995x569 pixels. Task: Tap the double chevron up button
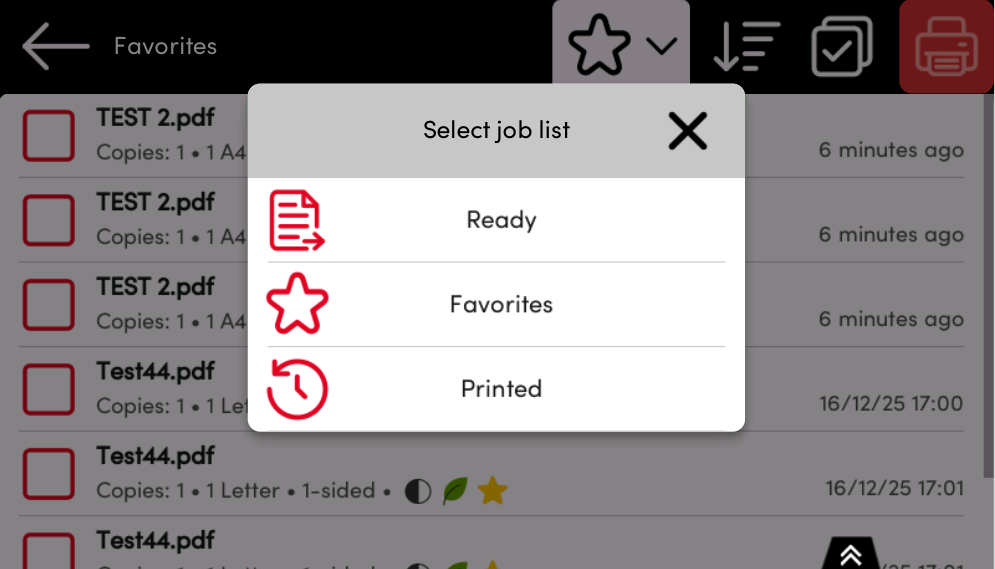click(x=851, y=555)
